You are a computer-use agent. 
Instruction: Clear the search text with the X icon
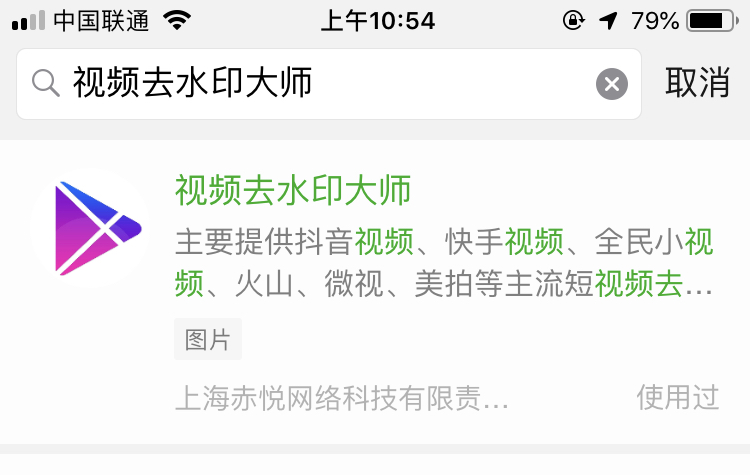pyautogui.click(x=612, y=84)
